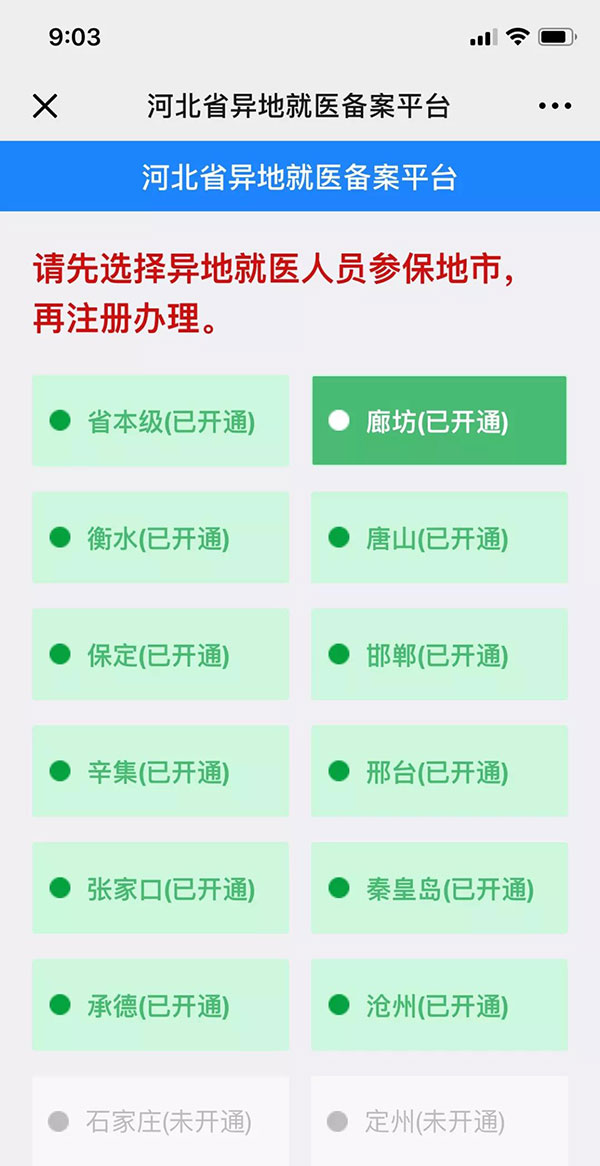Select 省本级(已开通) option
This screenshot has height=1166, width=600.
pyautogui.click(x=161, y=421)
